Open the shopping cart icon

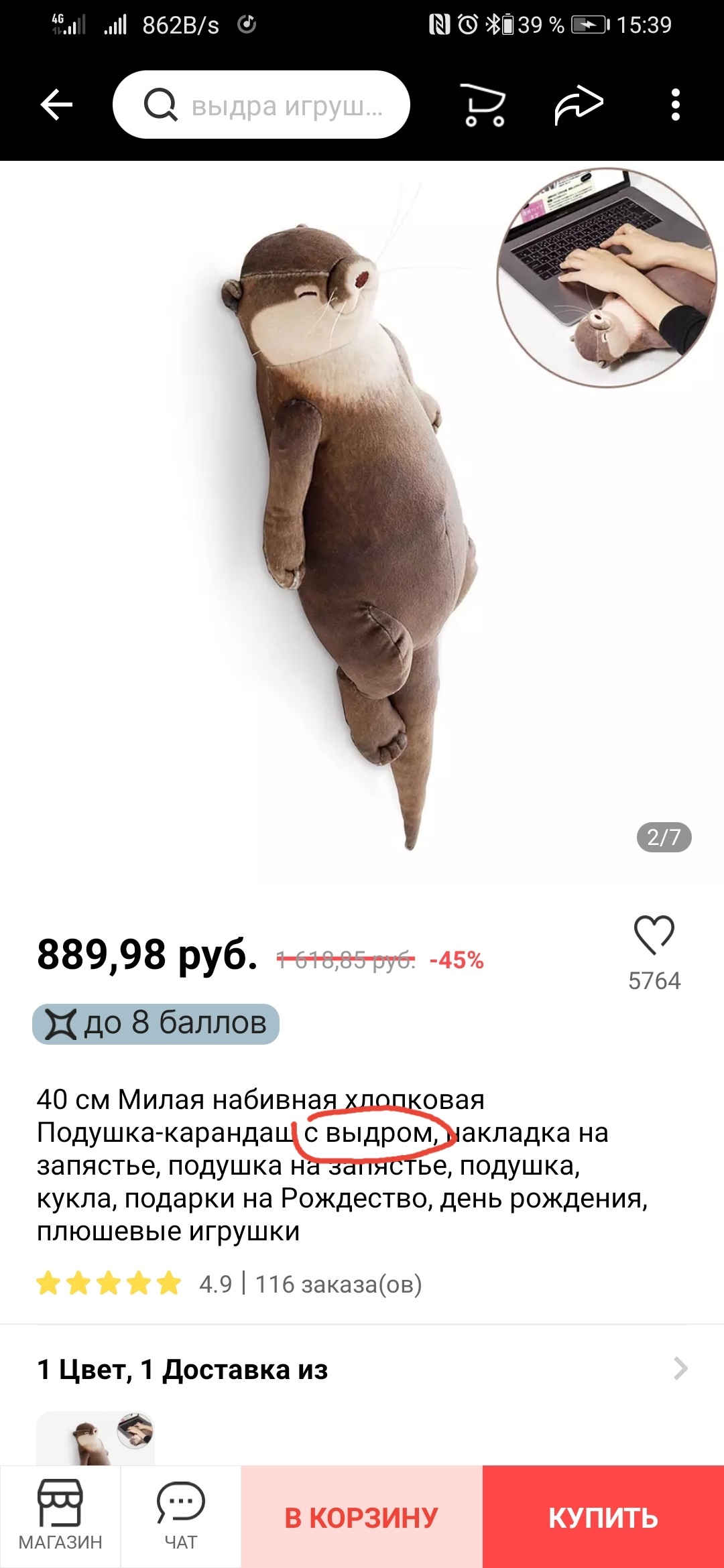tap(484, 105)
